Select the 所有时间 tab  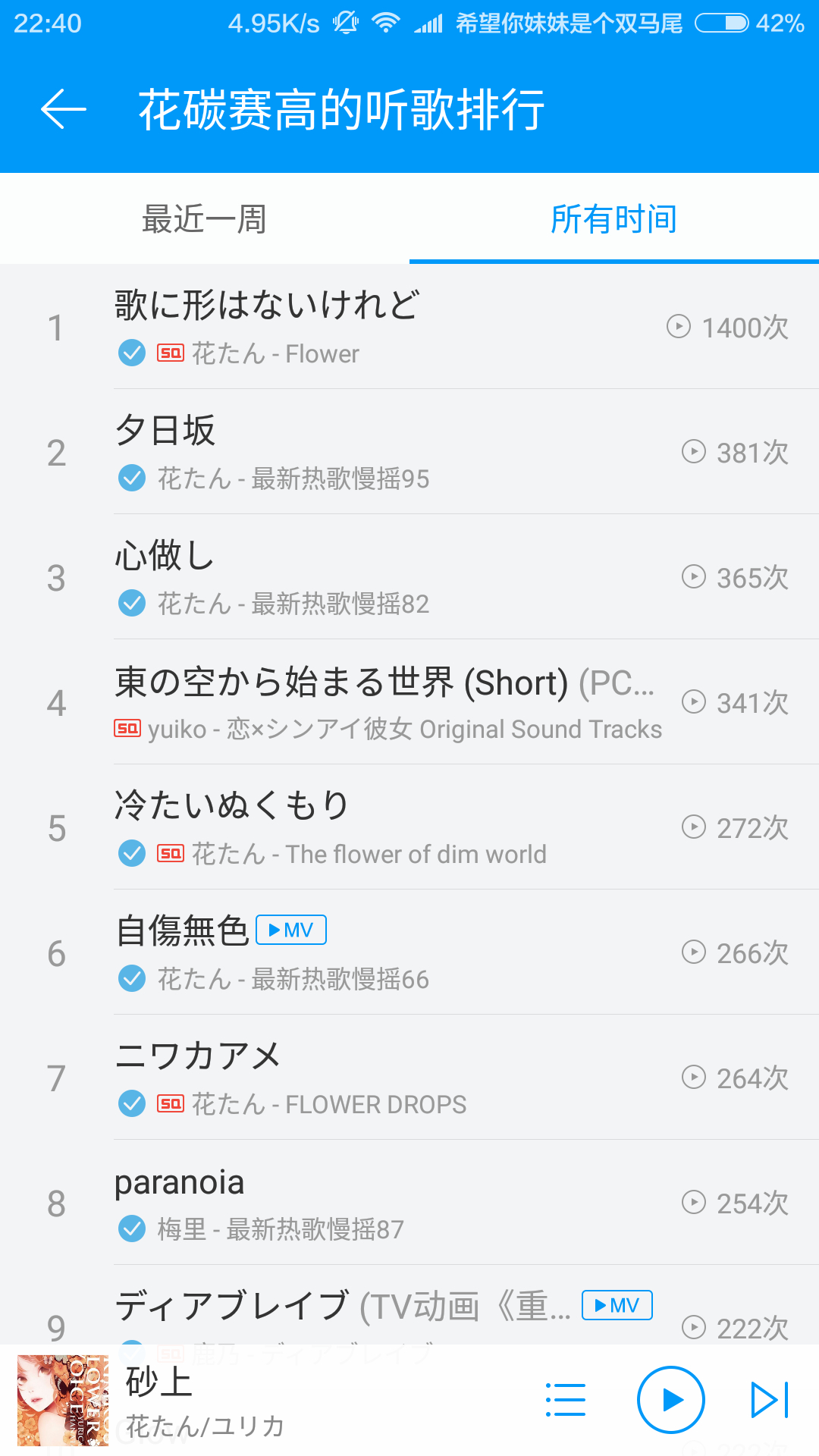[x=613, y=219]
